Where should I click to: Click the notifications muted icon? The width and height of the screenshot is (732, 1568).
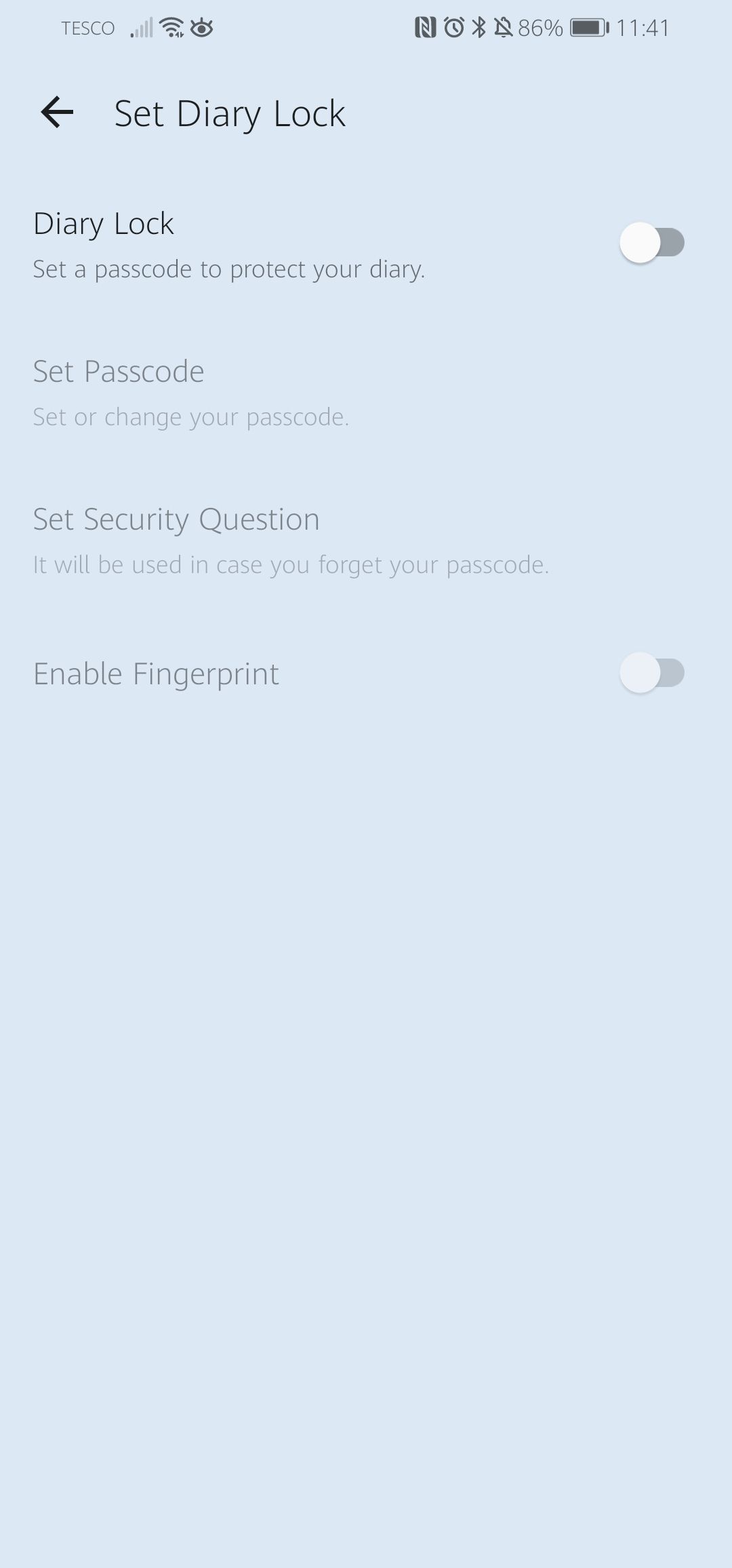[x=503, y=27]
